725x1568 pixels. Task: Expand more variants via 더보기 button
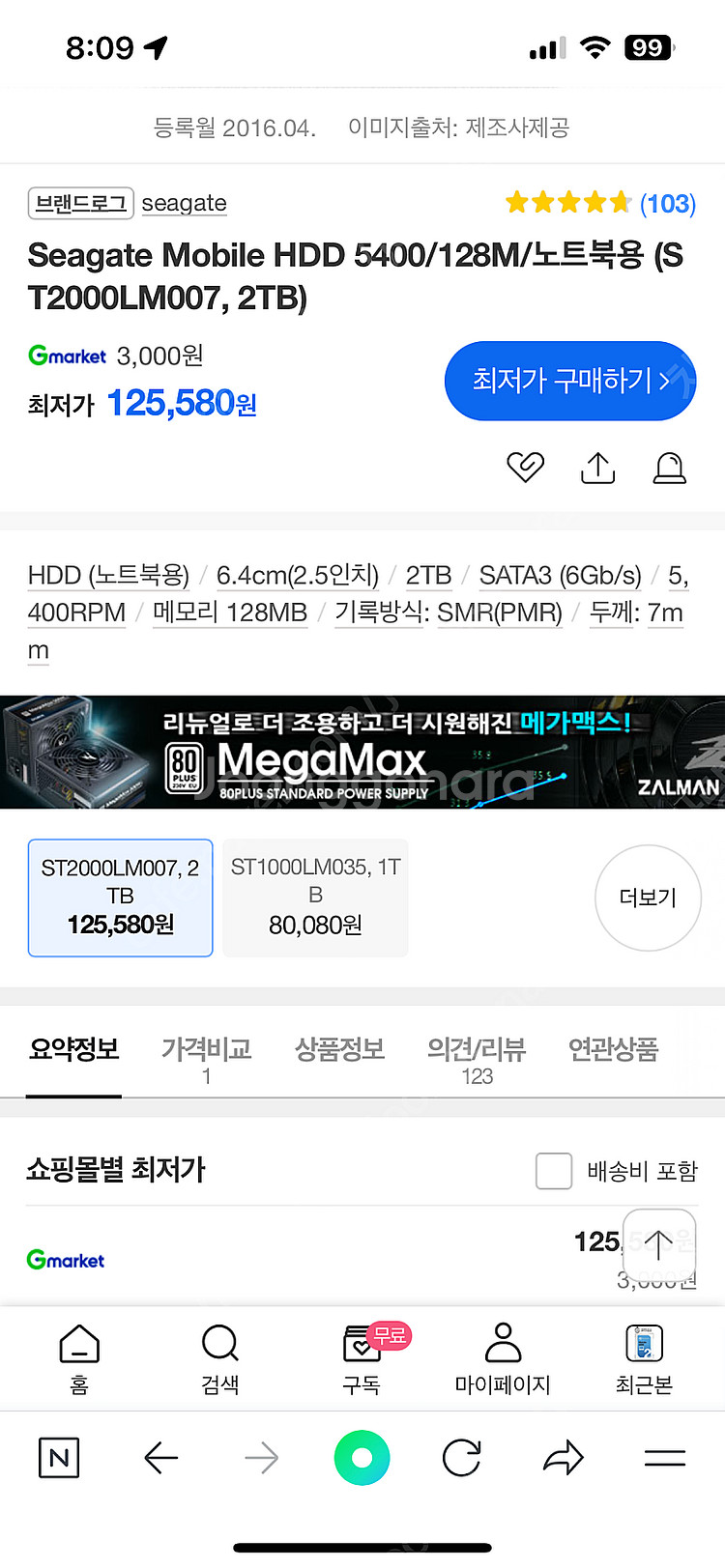click(x=648, y=897)
